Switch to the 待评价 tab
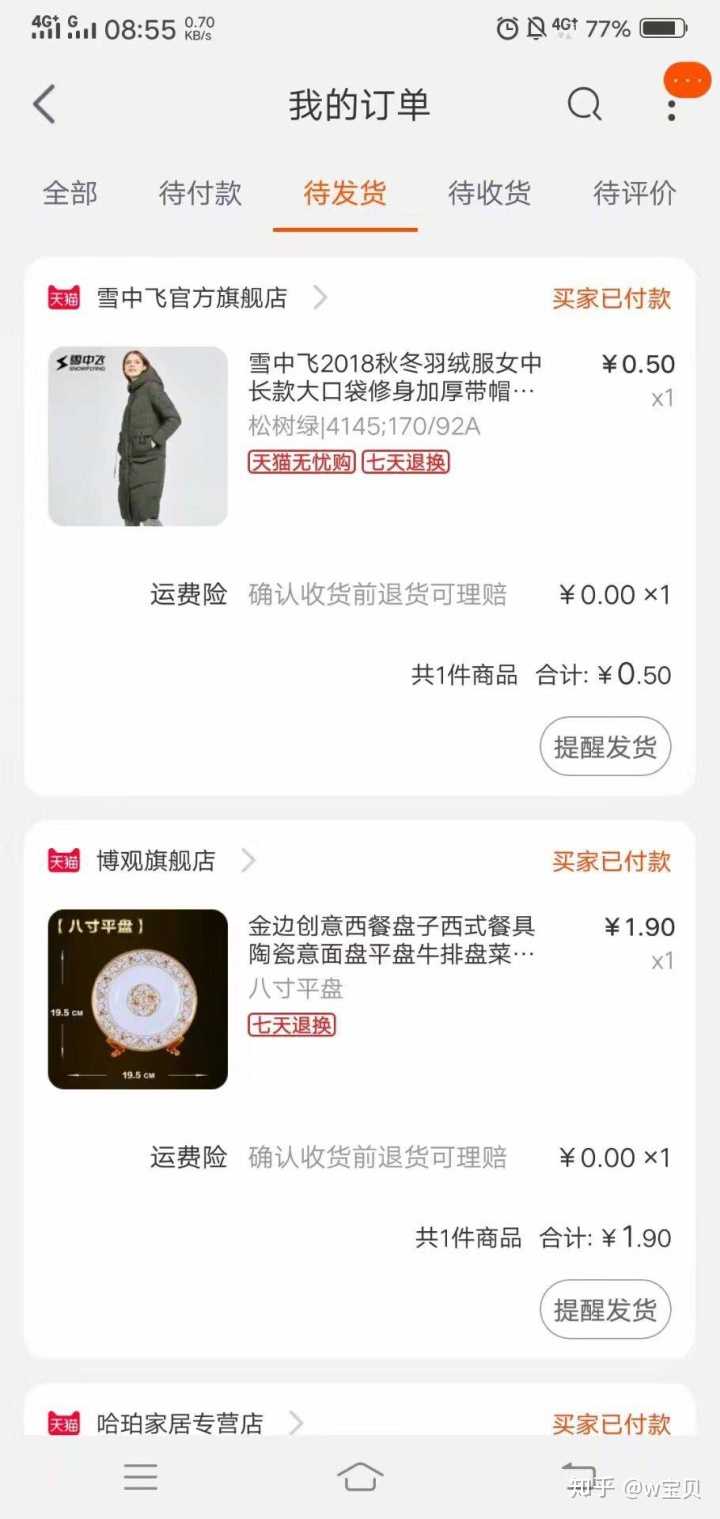Image resolution: width=720 pixels, height=1519 pixels. [635, 193]
